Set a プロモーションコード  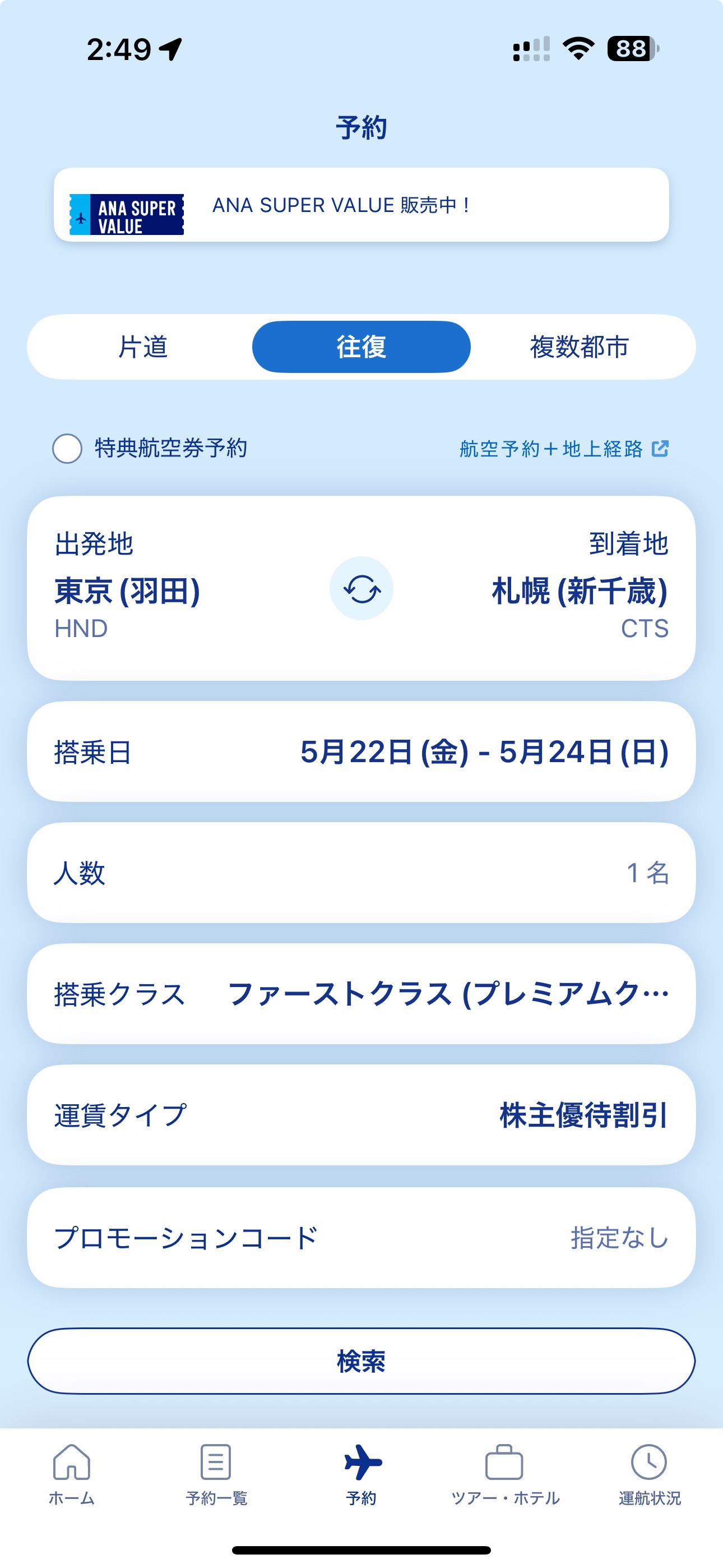point(361,1238)
